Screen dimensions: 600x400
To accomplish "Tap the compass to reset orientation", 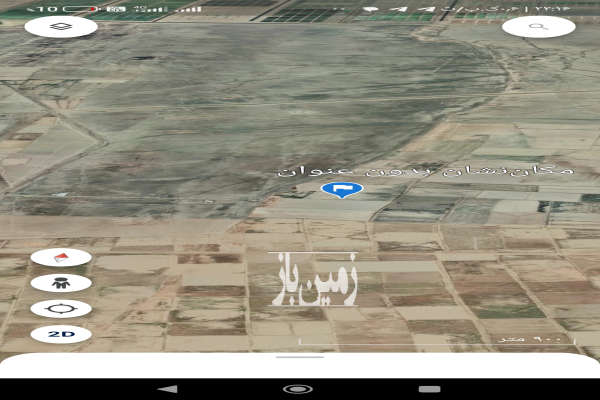I will [x=61, y=258].
